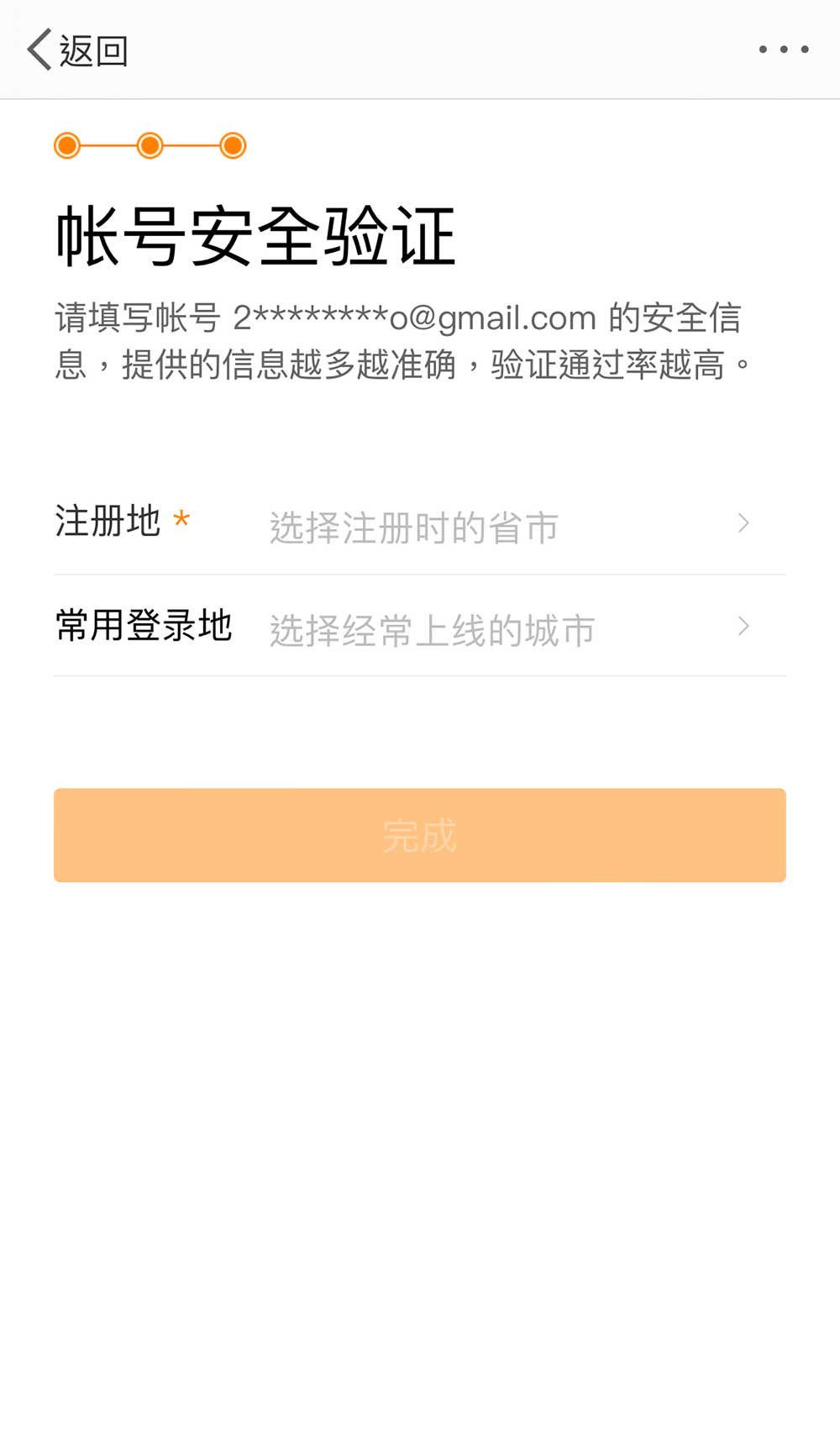Image resolution: width=840 pixels, height=1449 pixels.
Task: Select the 注册地 province and city
Action: (x=504, y=526)
